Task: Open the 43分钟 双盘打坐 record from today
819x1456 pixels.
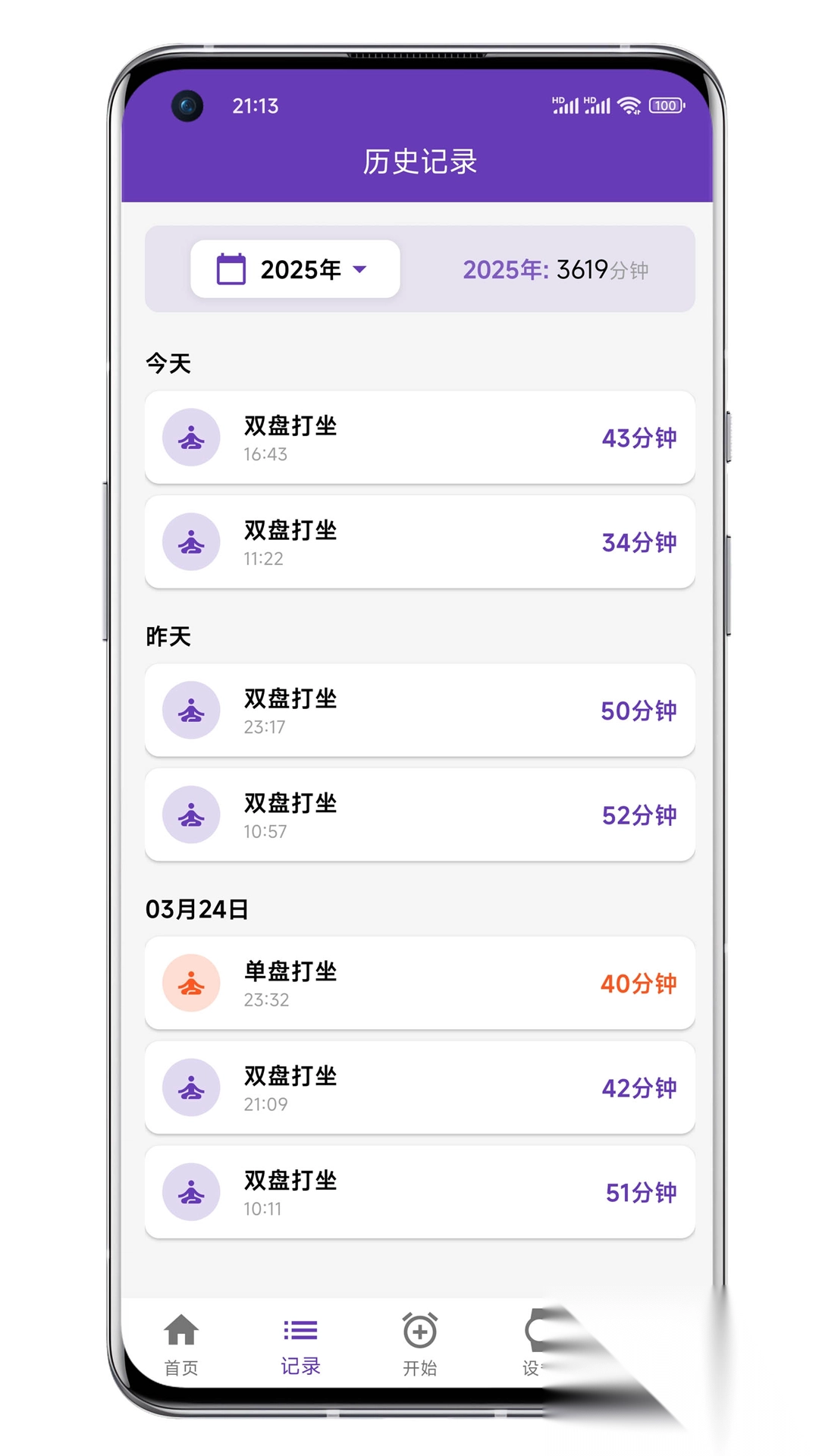Action: (419, 438)
